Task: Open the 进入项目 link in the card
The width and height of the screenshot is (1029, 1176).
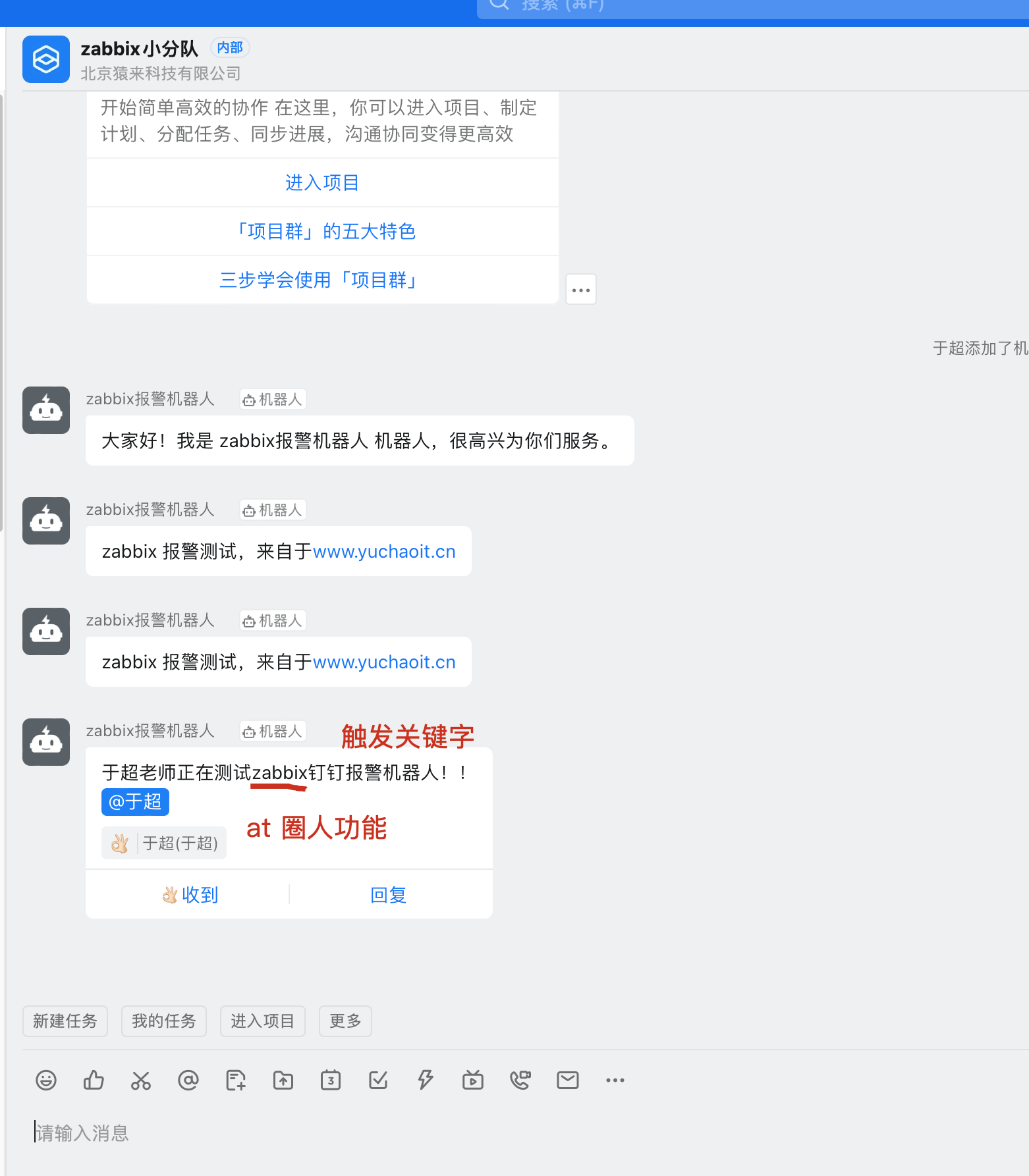Action: pos(322,182)
